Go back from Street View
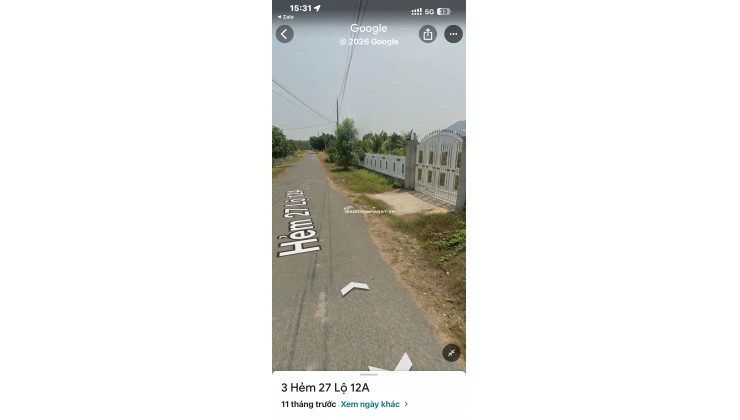 [x=284, y=34]
